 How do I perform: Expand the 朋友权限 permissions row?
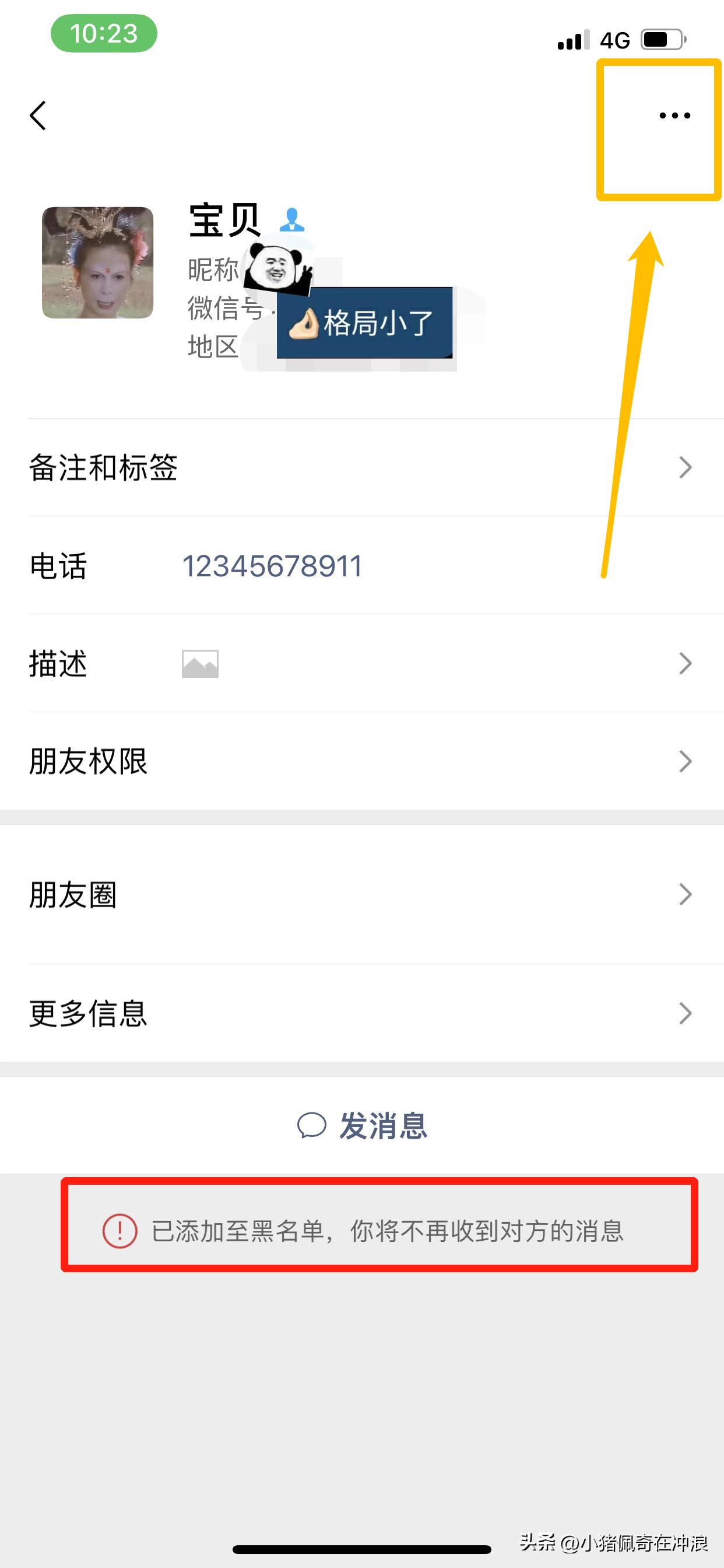pyautogui.click(x=362, y=761)
